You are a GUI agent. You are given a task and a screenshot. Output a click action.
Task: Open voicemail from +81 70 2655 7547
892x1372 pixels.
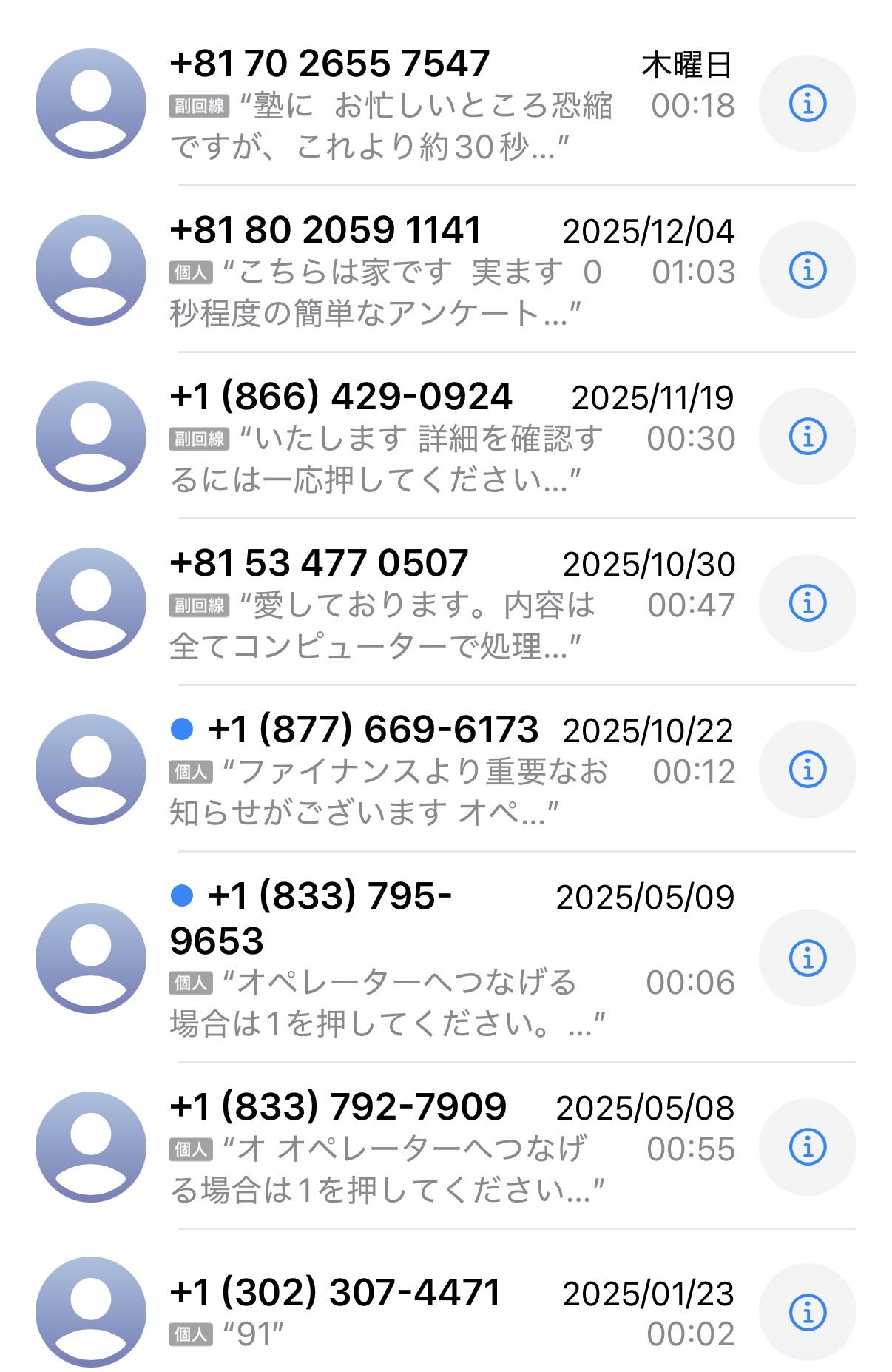392,105
